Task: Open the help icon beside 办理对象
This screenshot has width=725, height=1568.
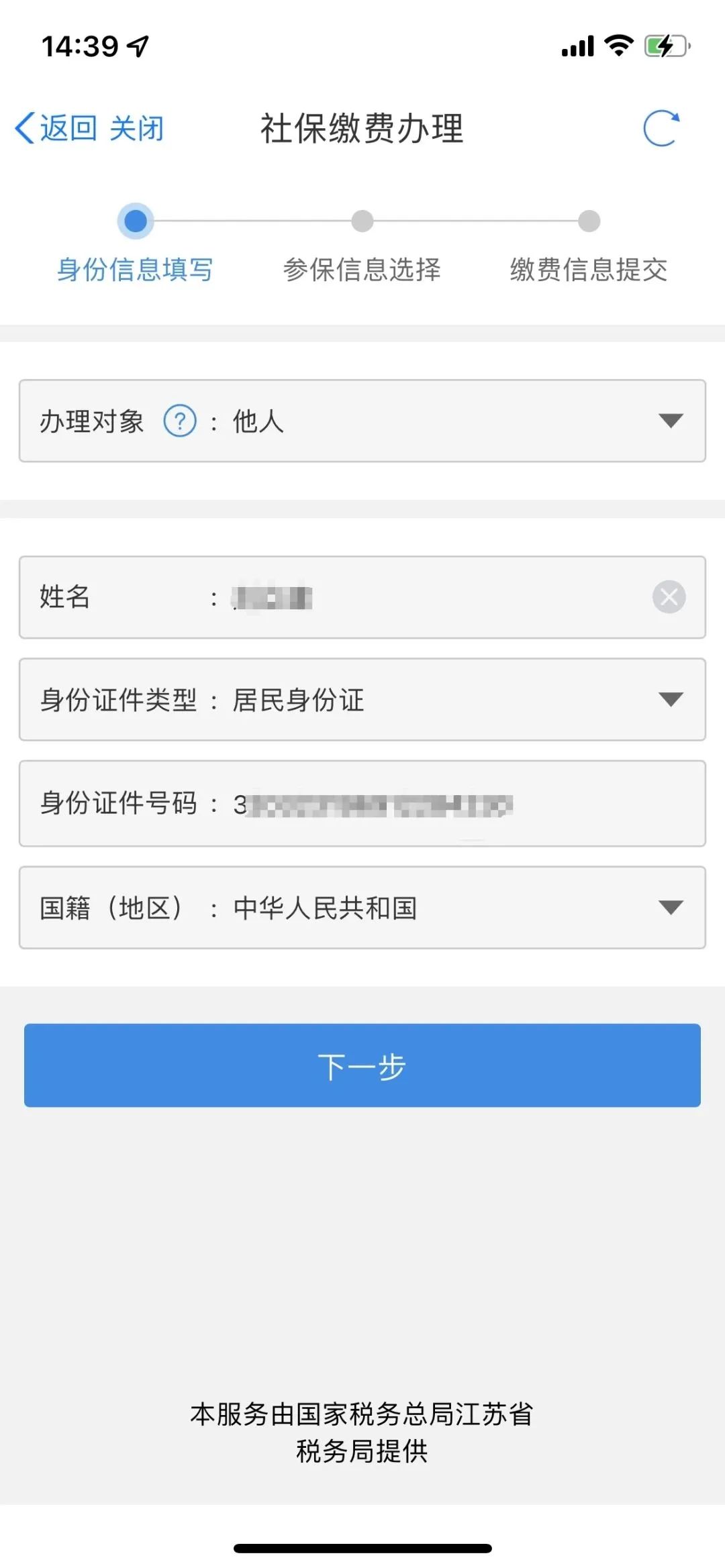Action: point(180,421)
